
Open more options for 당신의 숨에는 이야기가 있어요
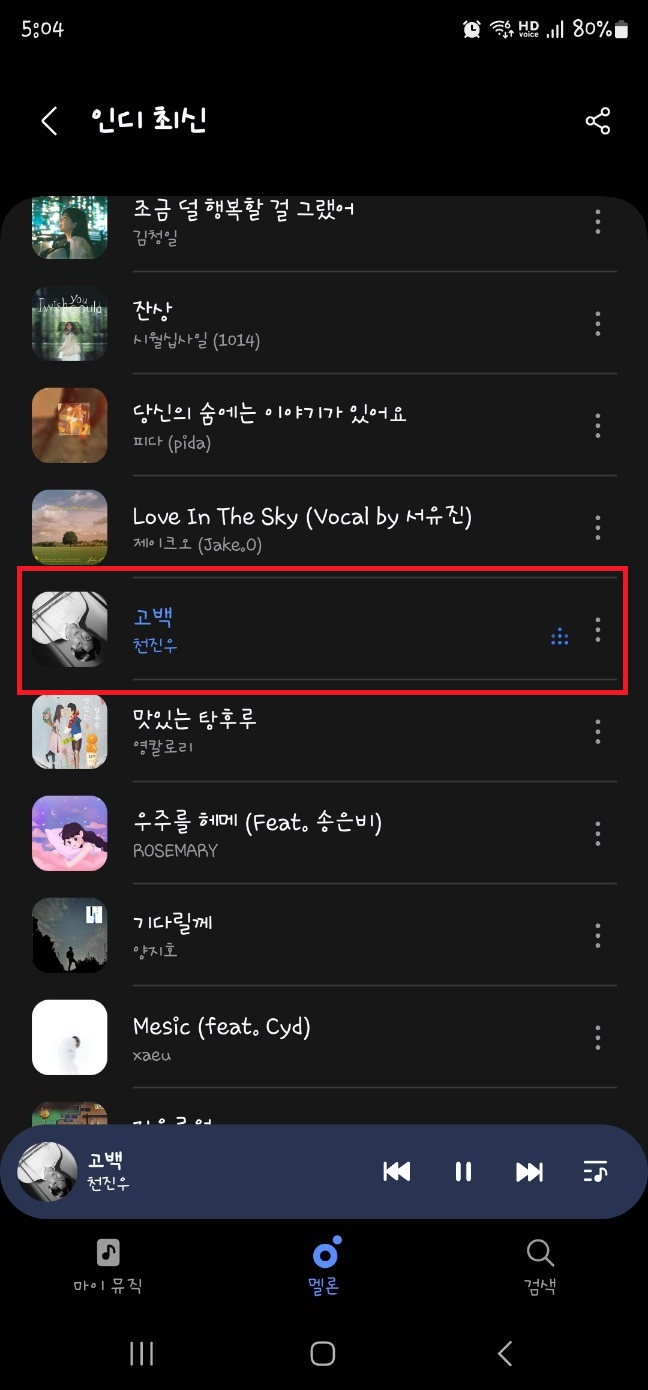pos(597,425)
